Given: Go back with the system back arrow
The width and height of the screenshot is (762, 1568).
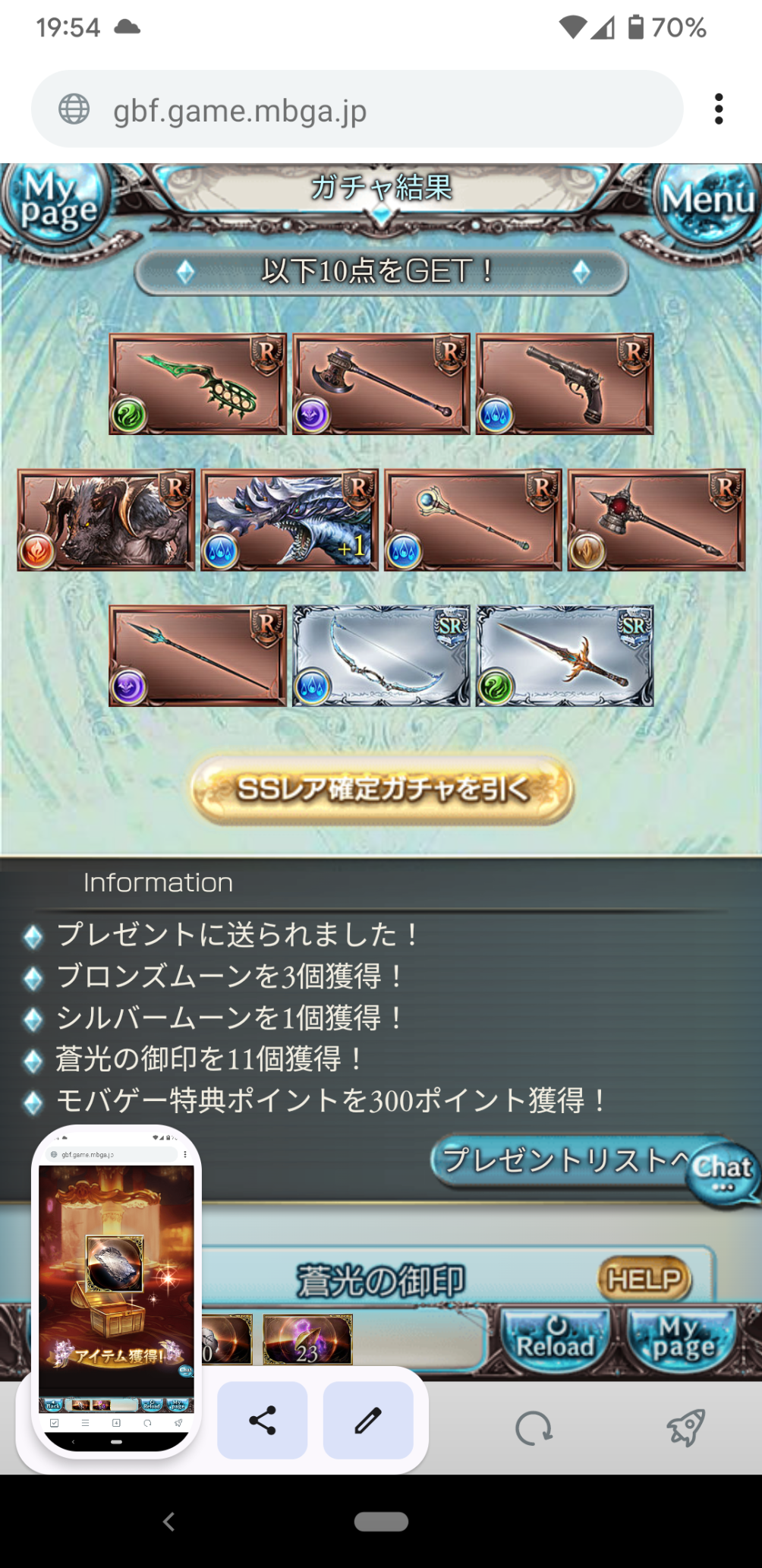Looking at the screenshot, I should pos(168,1522).
